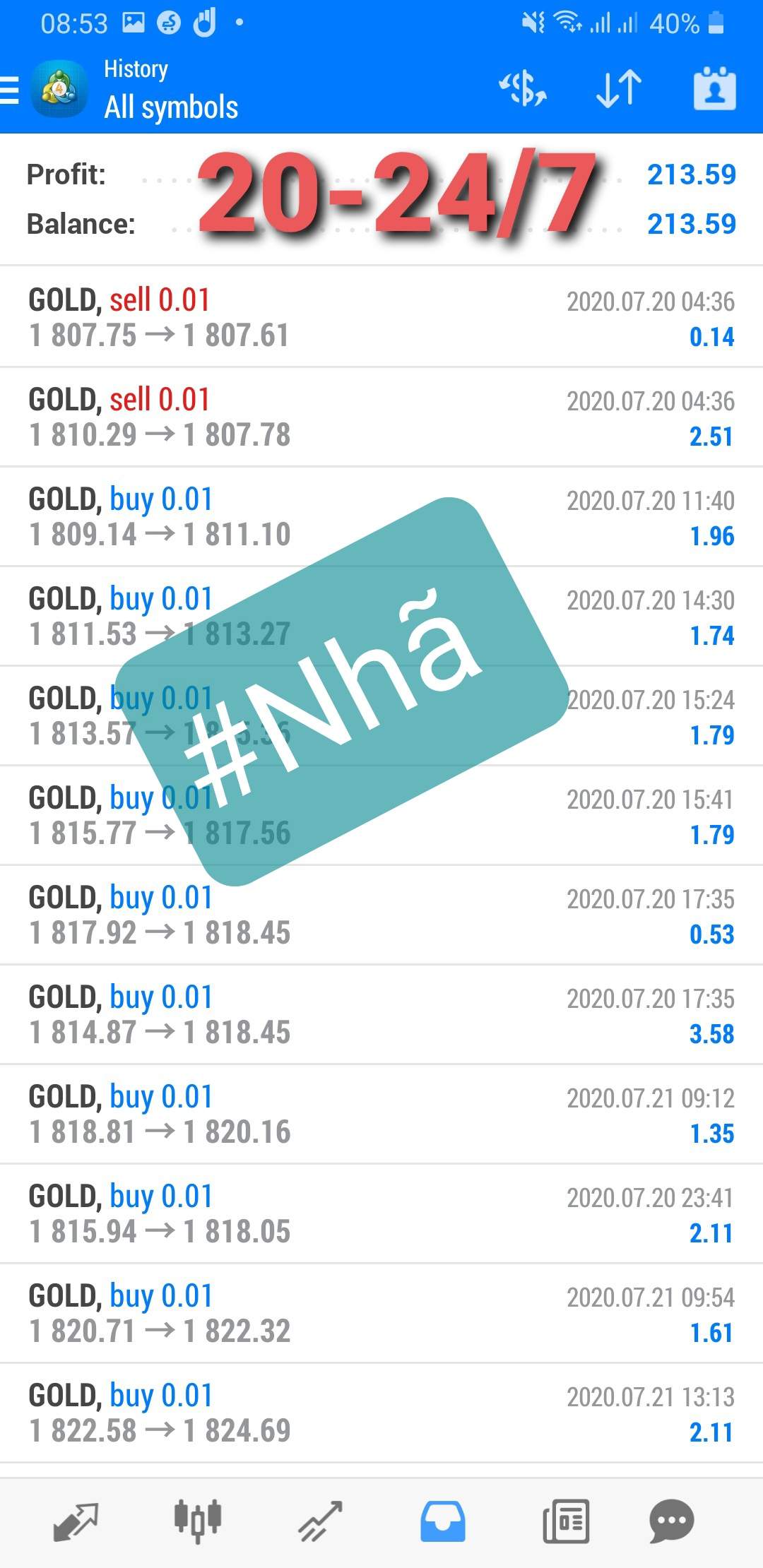Switch to the Trade tab
The width and height of the screenshot is (763, 1568).
[x=320, y=1521]
